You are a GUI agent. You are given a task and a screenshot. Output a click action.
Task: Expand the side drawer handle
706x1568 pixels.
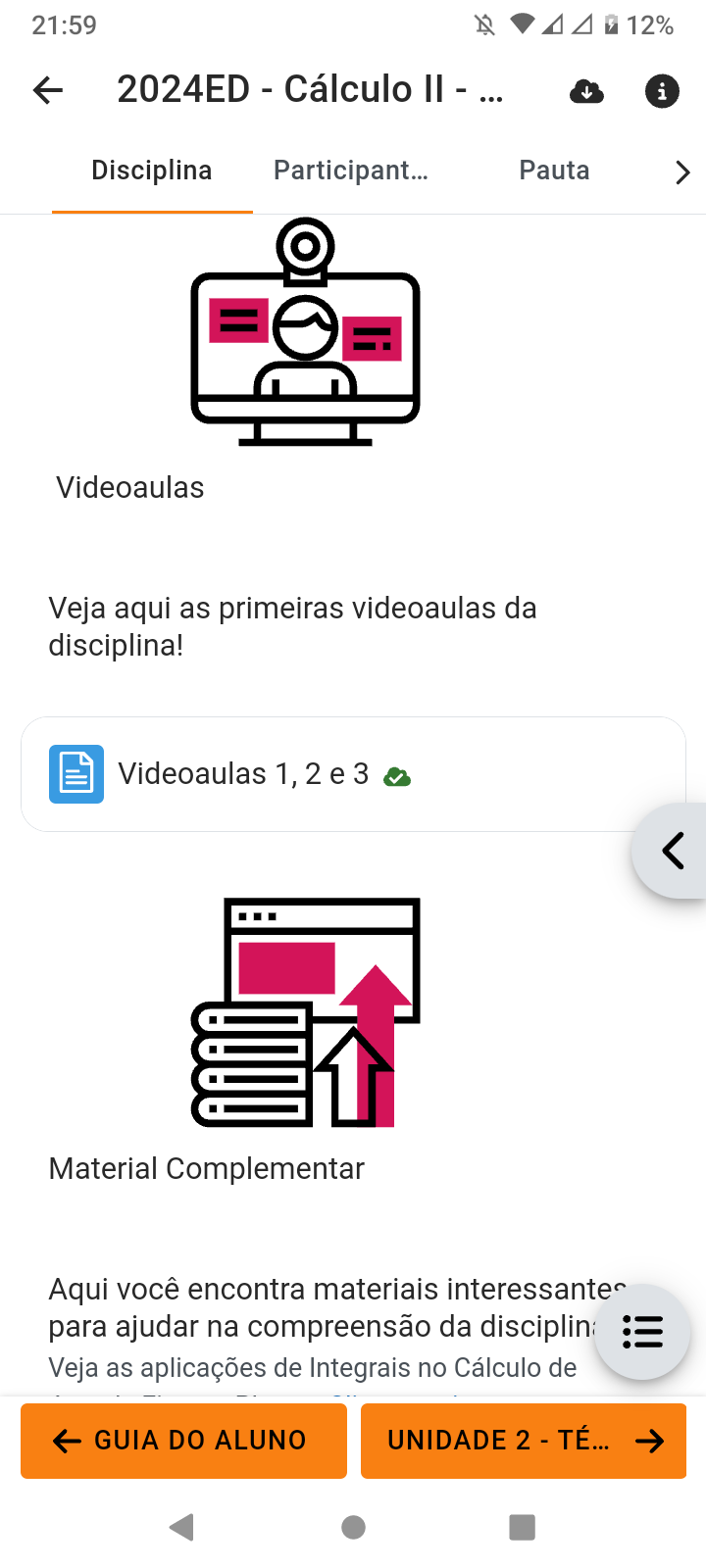point(673,851)
